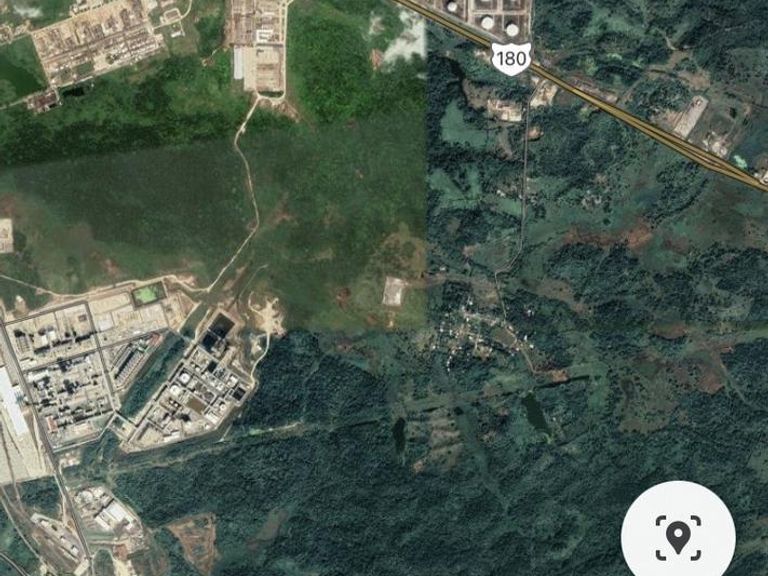Tap the location scan floating button

pyautogui.click(x=678, y=536)
